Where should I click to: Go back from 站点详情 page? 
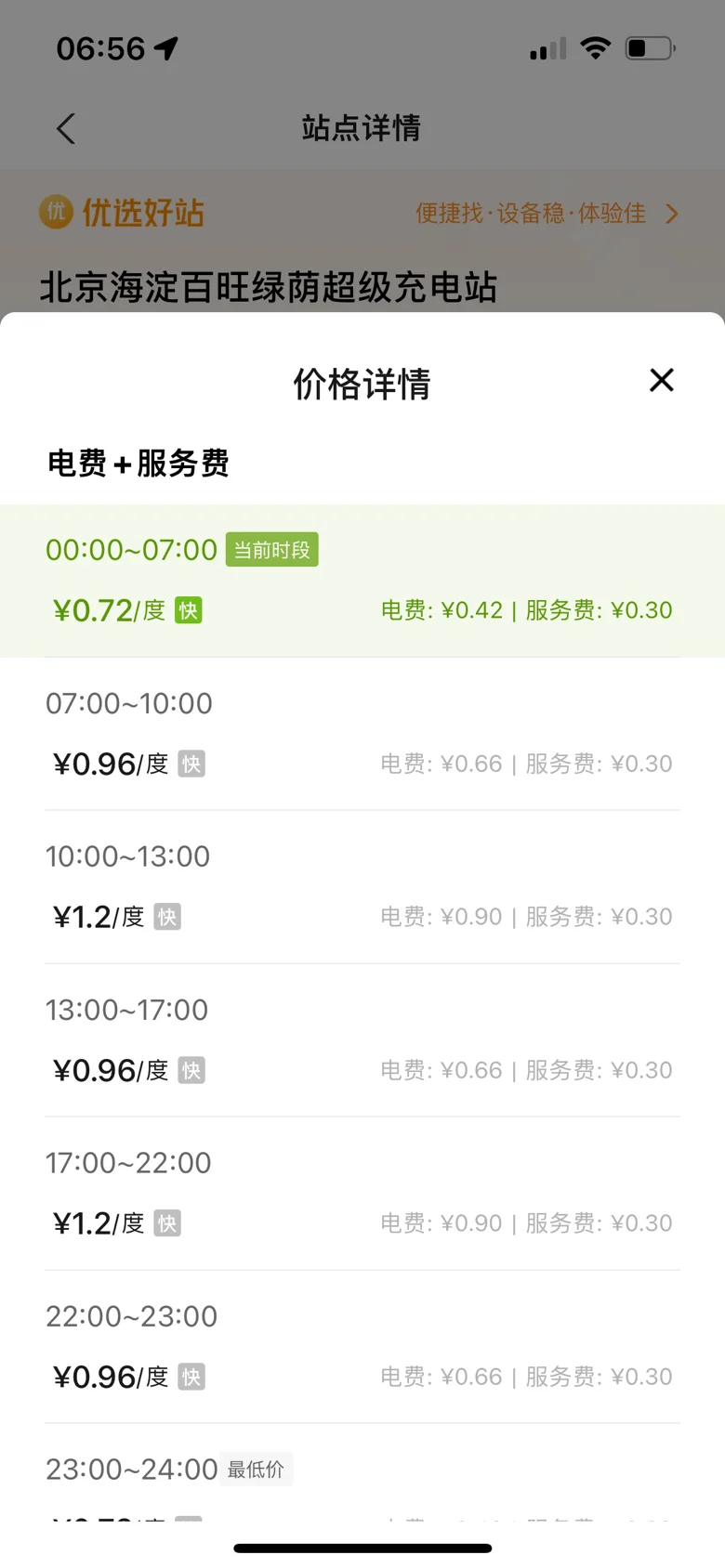click(65, 128)
